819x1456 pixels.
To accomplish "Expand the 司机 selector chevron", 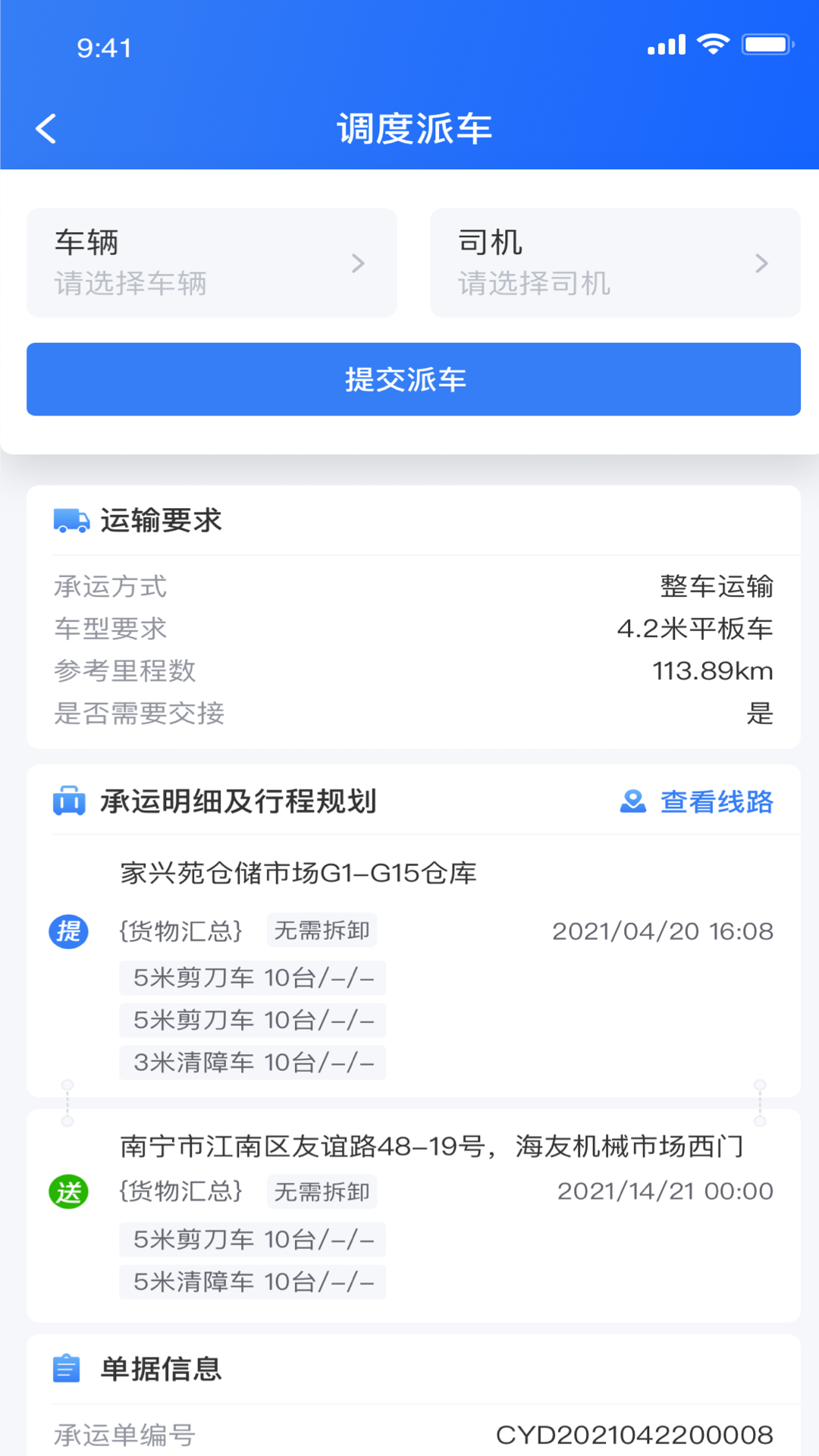I will pos(762,263).
